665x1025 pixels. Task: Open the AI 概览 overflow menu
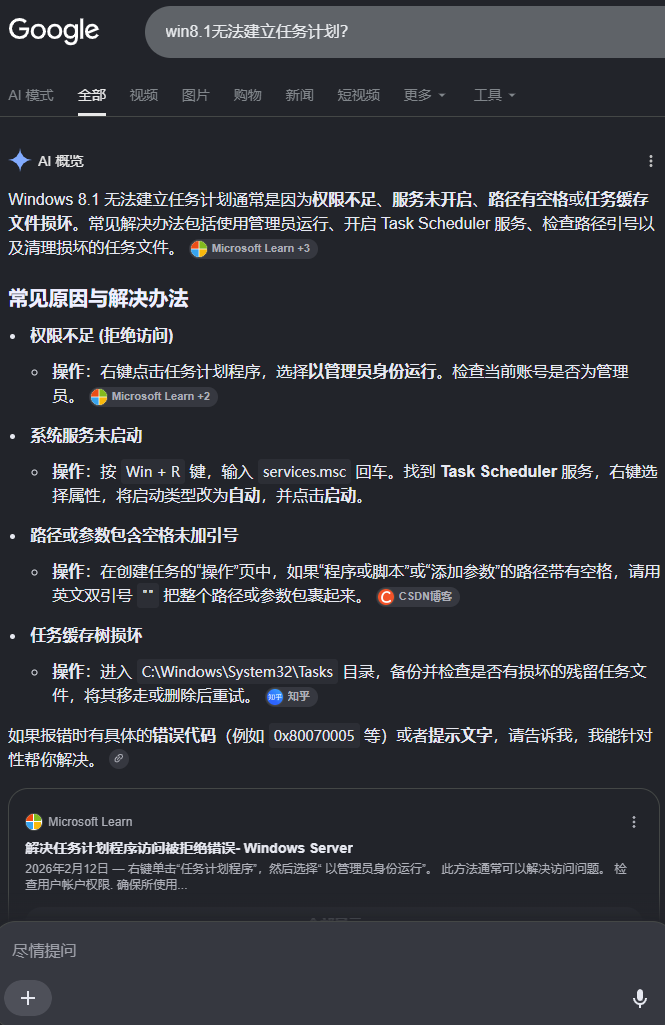(650, 161)
